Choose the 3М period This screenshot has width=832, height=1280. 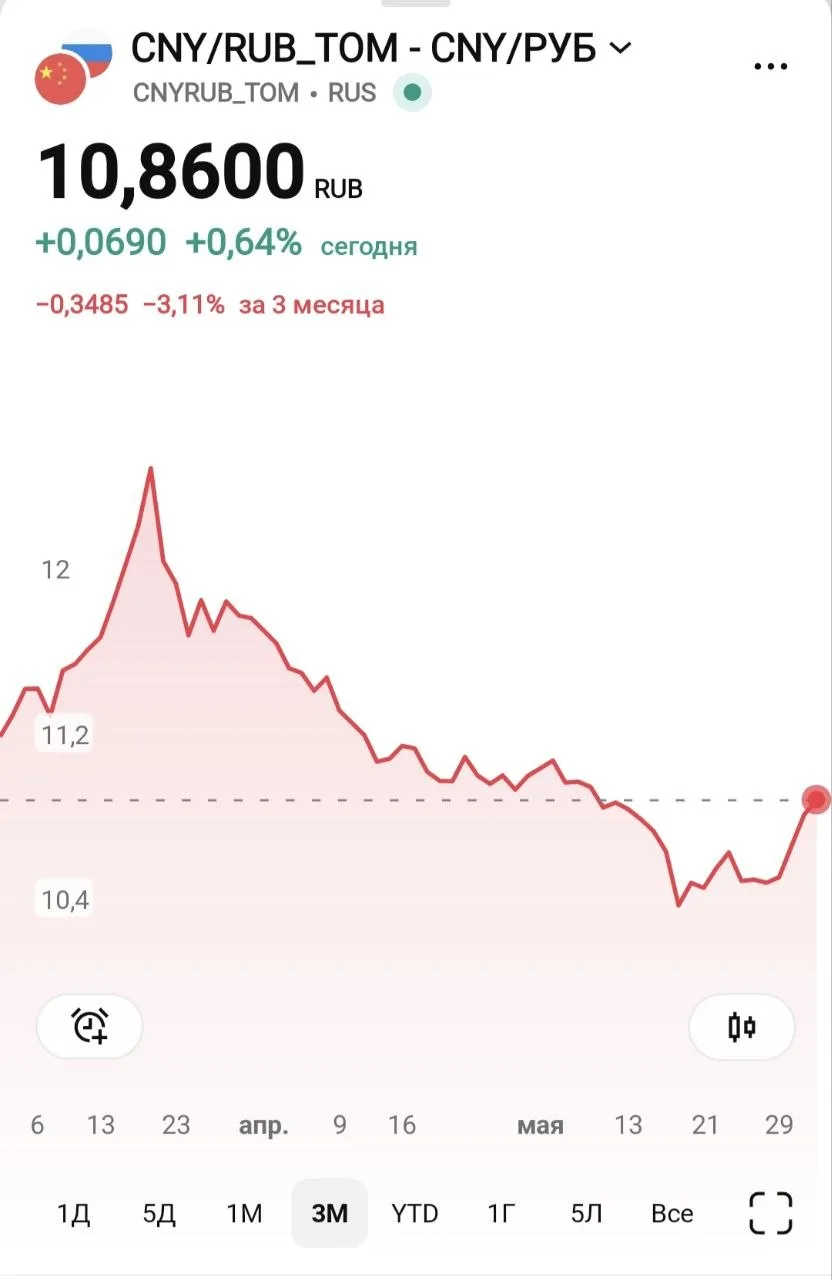330,1213
